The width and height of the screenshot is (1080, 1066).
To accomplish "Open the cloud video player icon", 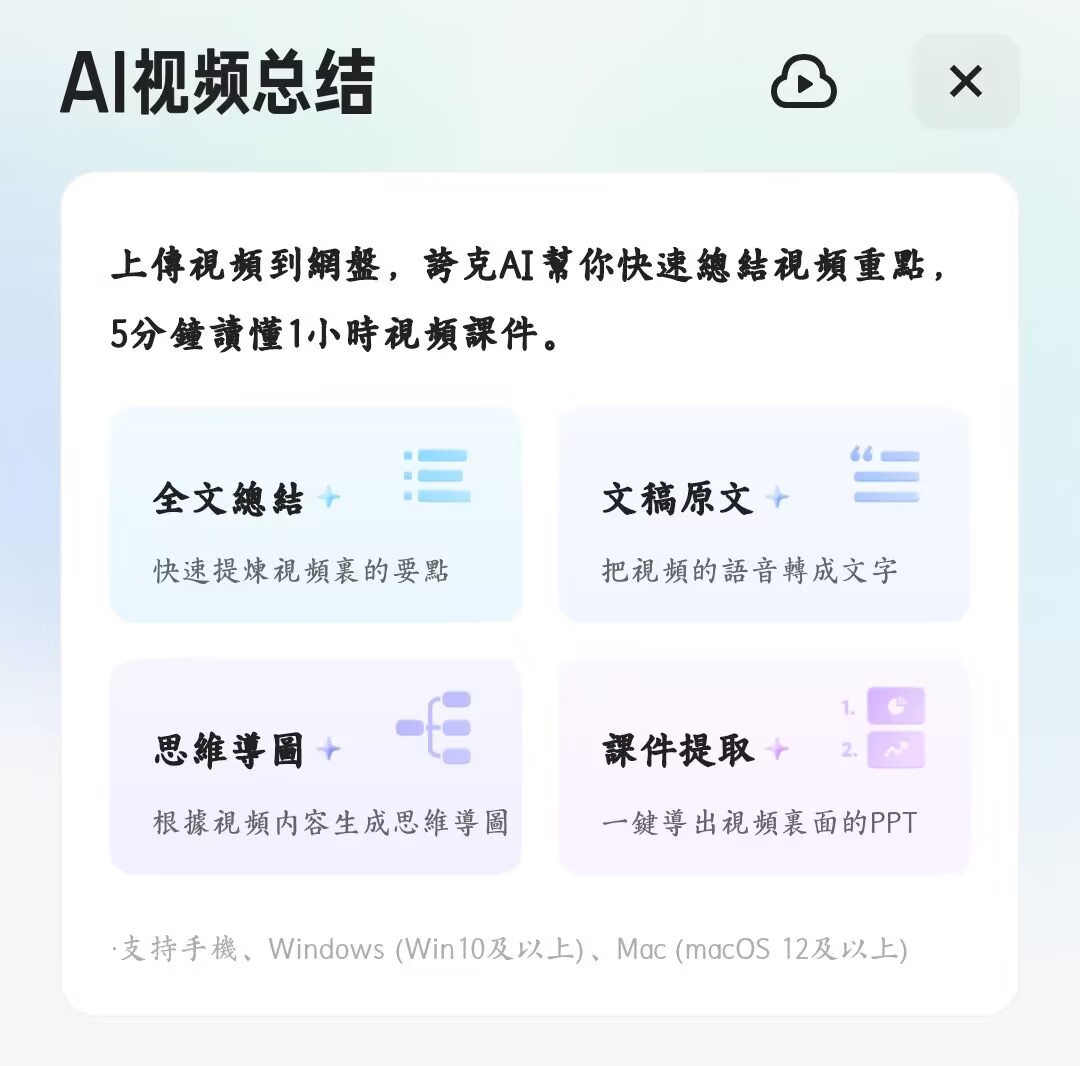I will coord(803,82).
